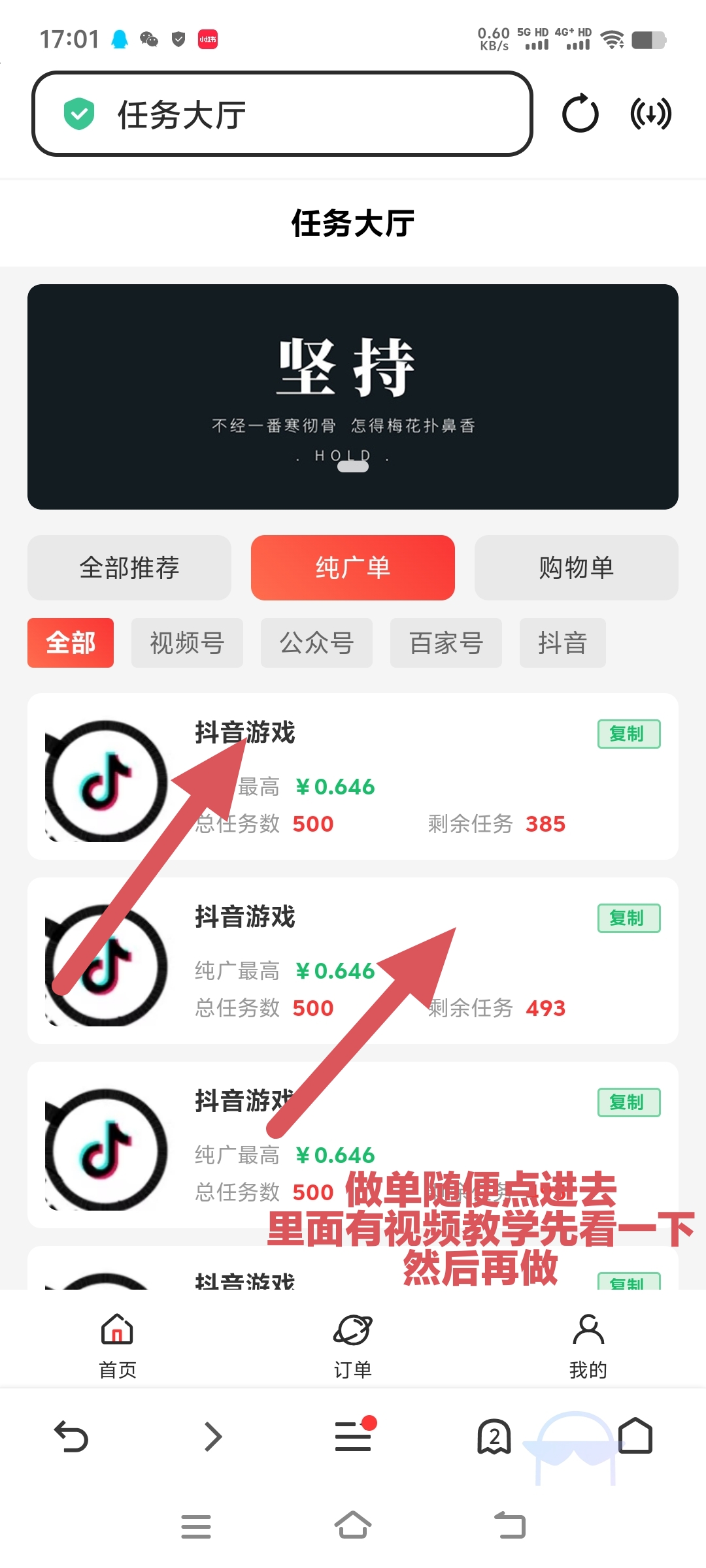The image size is (706, 1568).
Task: Switch to 购物单 tab
Action: 576,567
